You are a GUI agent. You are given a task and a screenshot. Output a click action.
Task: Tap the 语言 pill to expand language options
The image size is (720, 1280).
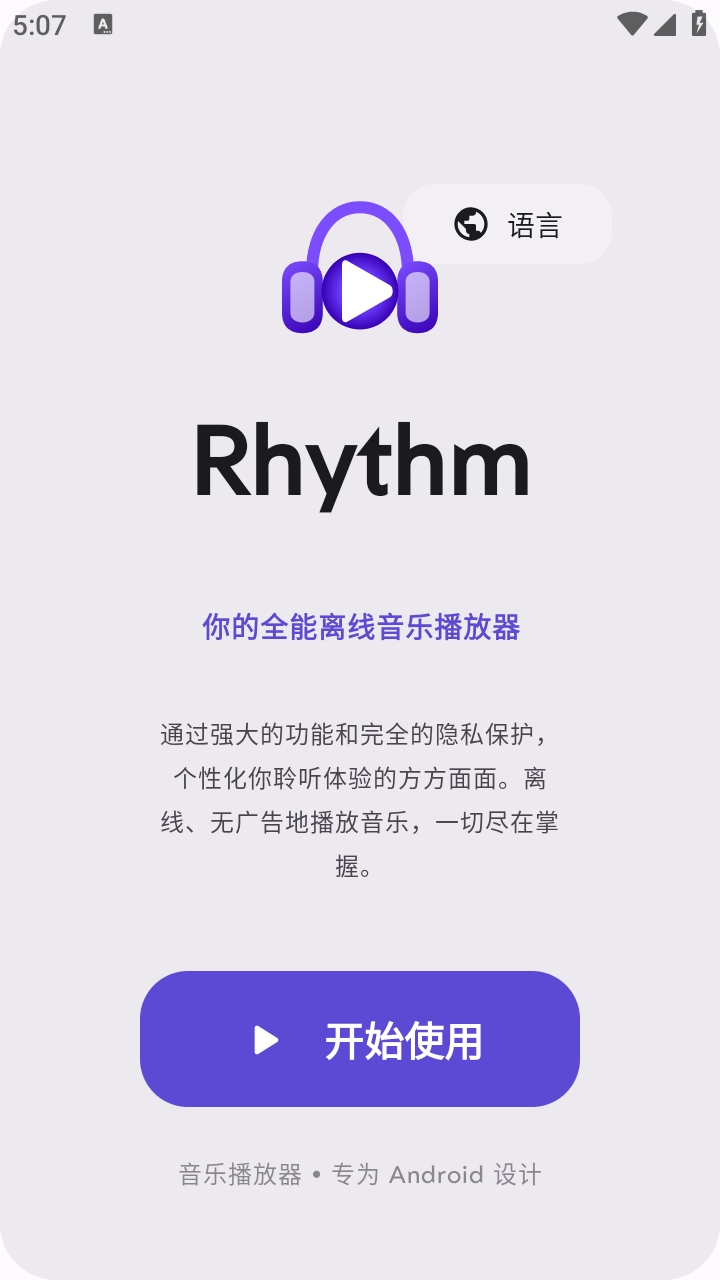click(507, 224)
